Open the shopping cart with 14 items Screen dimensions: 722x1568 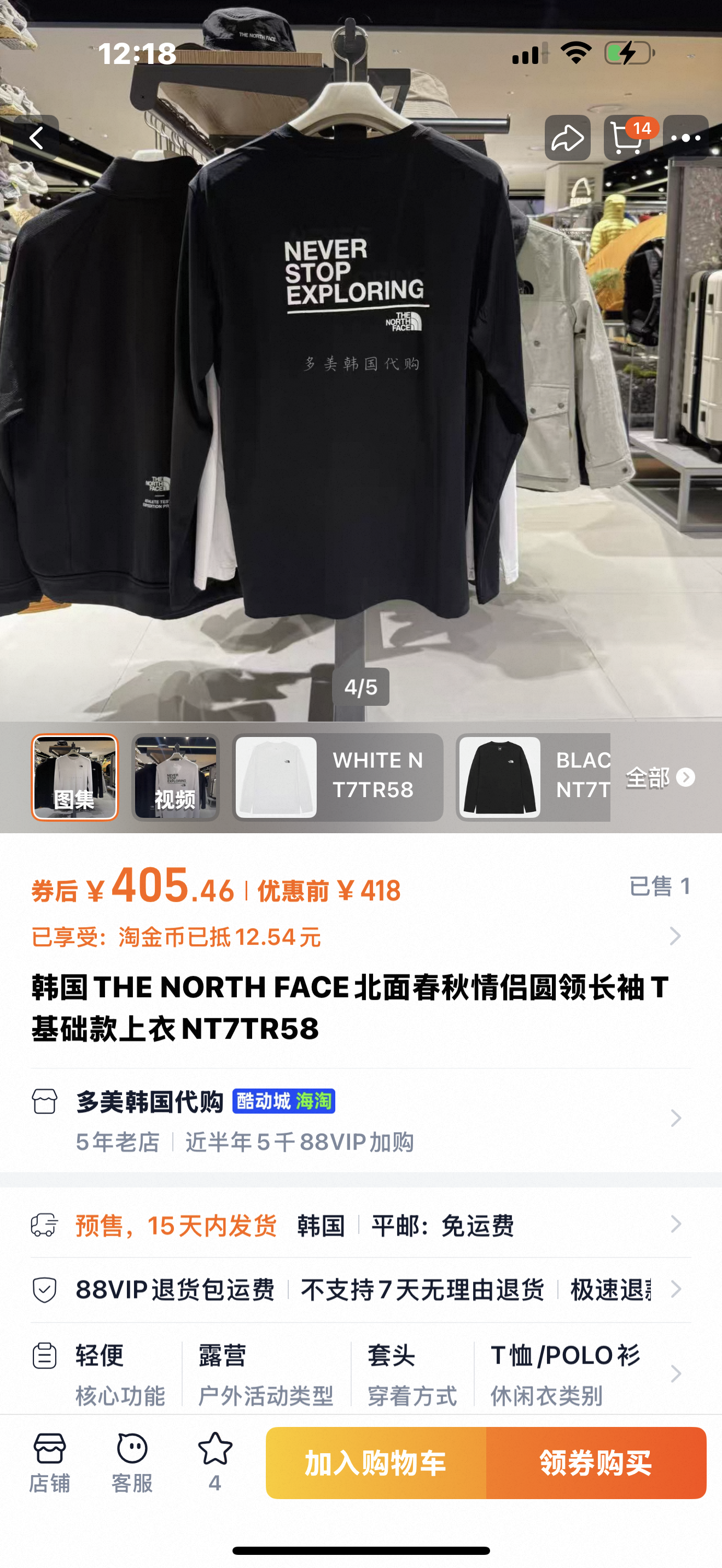627,138
